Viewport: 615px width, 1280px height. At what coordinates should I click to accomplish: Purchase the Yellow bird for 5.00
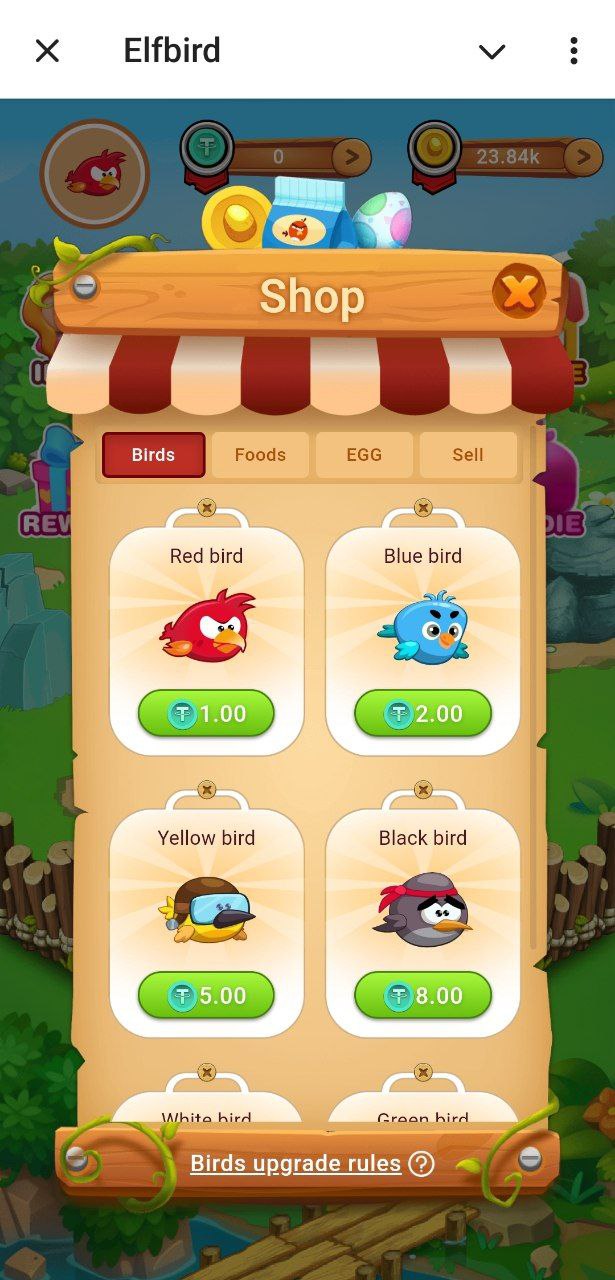tap(206, 996)
